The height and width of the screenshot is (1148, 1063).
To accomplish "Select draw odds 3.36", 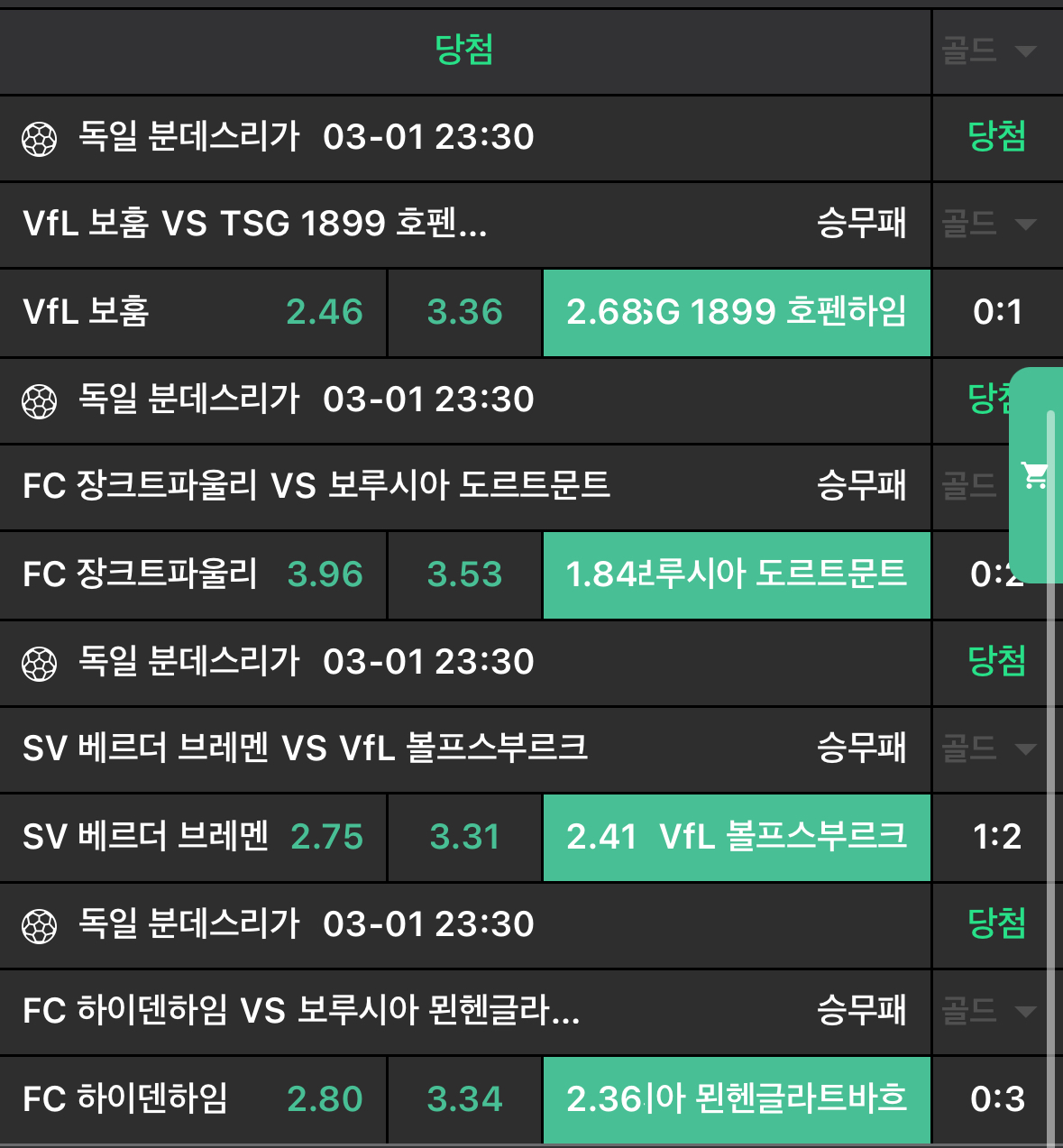I will pos(464,312).
